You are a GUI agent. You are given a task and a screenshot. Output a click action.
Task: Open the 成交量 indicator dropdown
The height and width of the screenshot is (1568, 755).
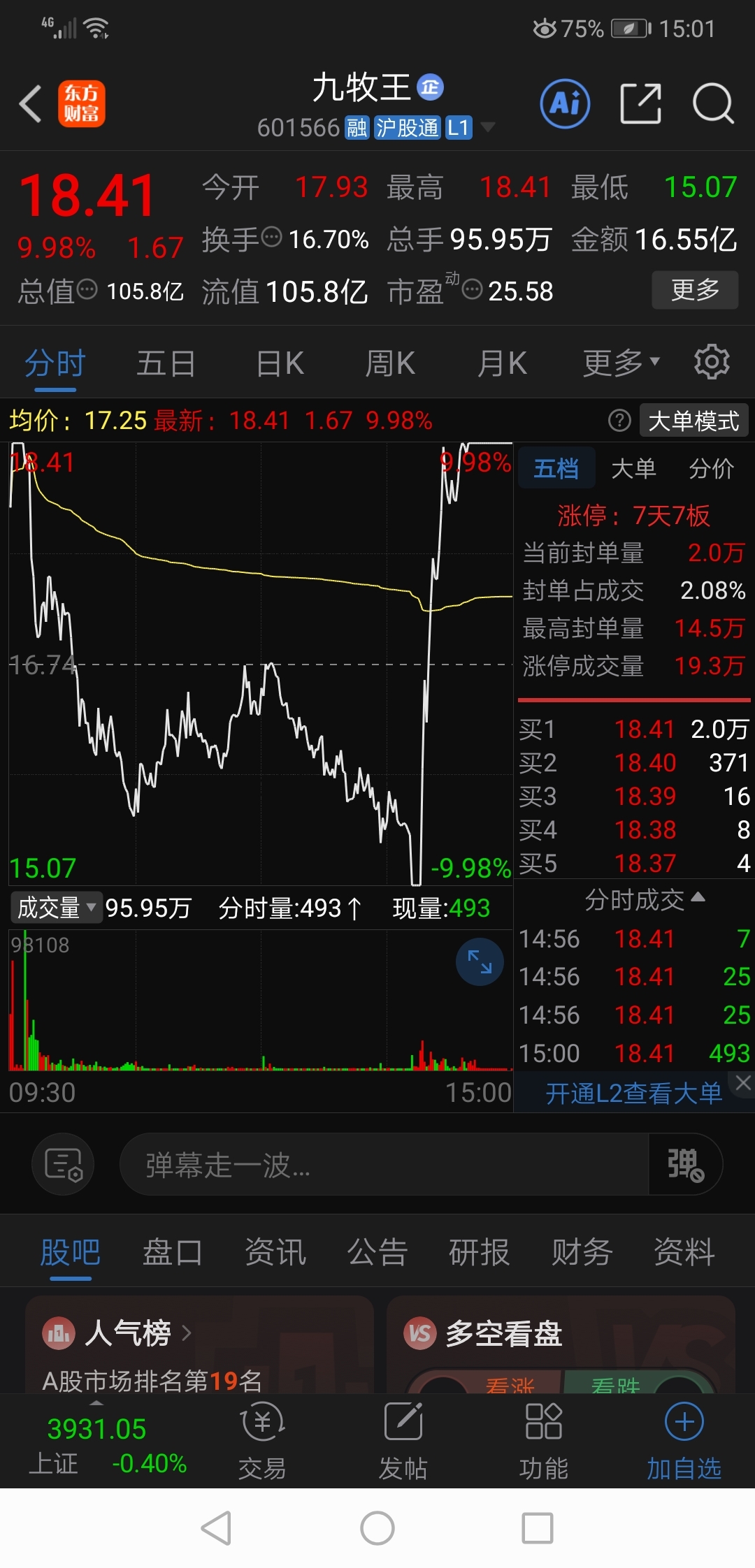[57, 908]
